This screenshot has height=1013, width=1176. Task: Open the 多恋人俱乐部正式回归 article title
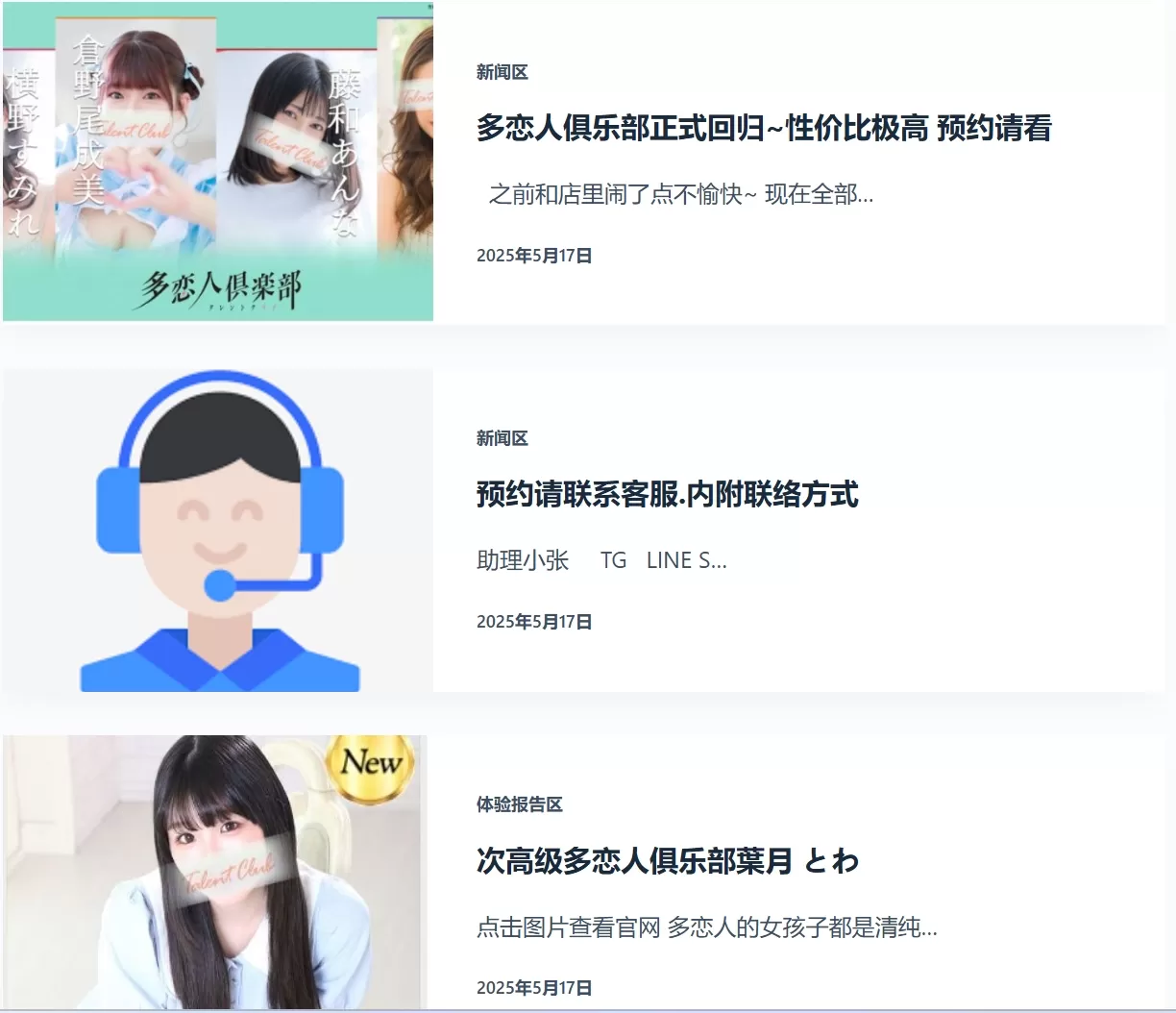[x=764, y=128]
